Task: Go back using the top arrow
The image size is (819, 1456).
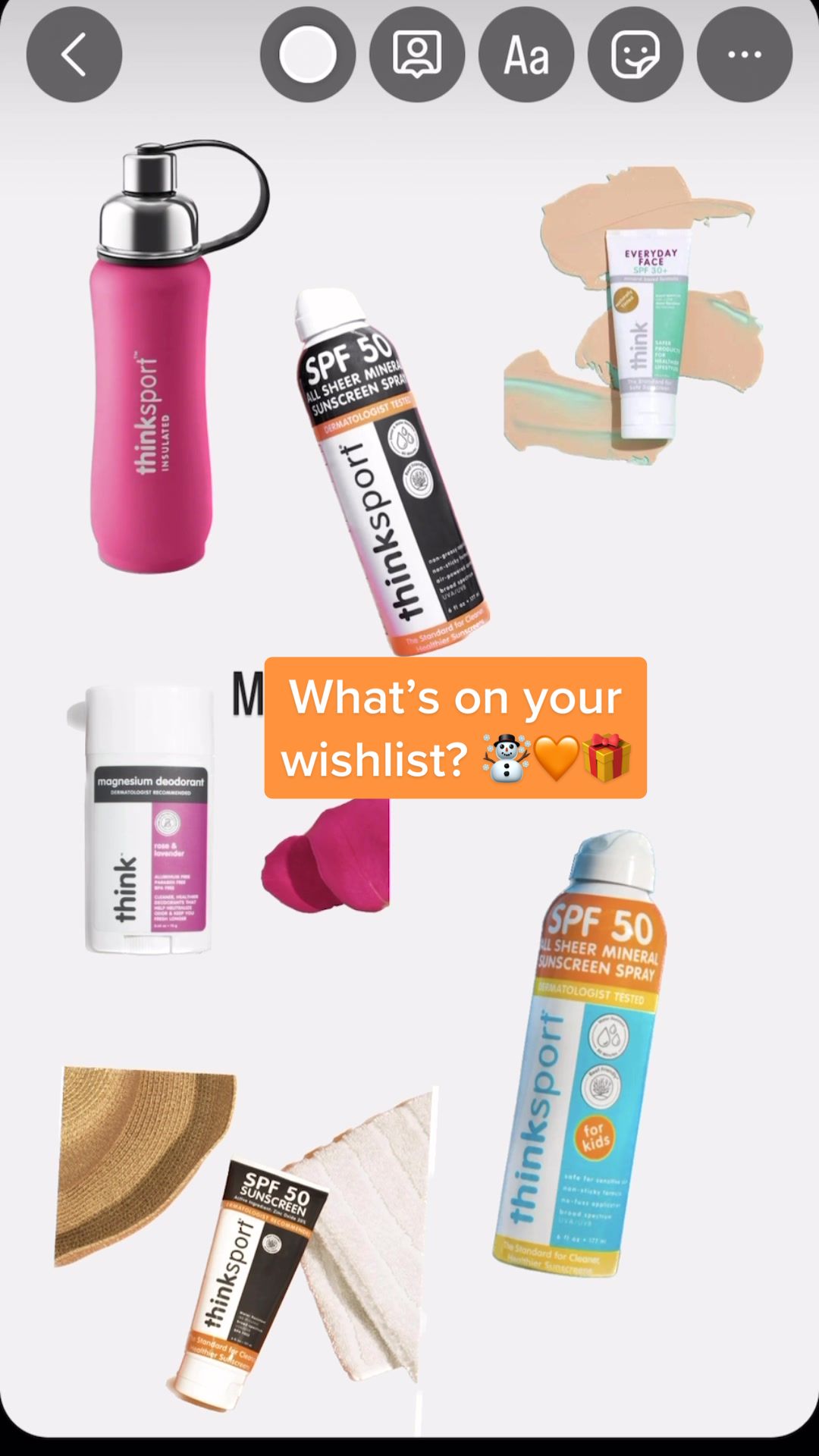Action: [x=74, y=55]
